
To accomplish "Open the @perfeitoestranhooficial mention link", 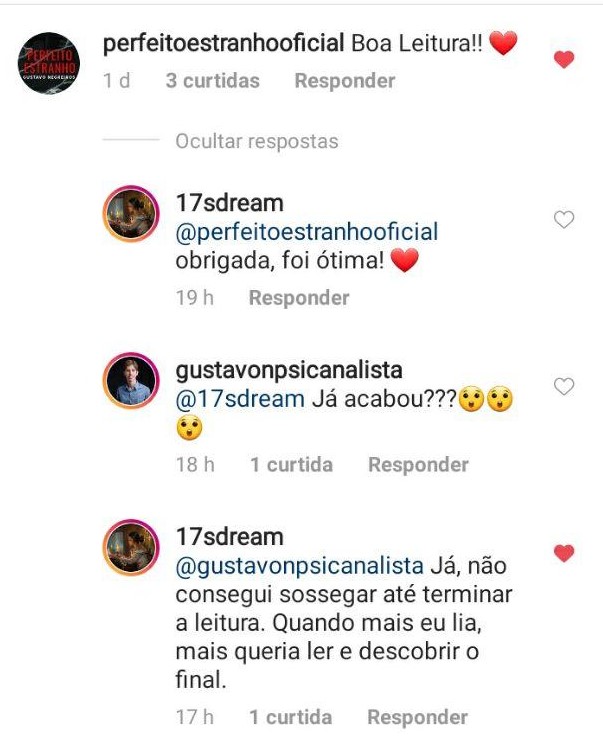I will coord(306,232).
